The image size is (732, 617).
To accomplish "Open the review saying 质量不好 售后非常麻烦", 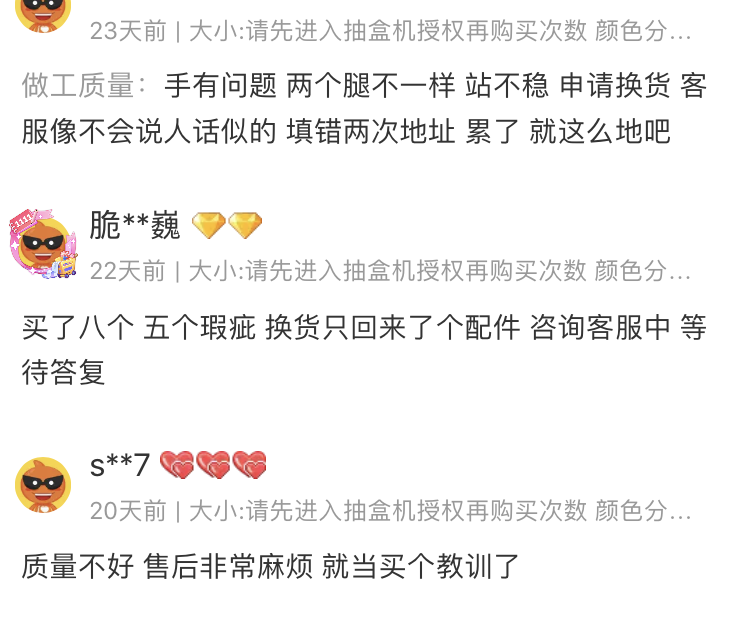I will pyautogui.click(x=270, y=567).
